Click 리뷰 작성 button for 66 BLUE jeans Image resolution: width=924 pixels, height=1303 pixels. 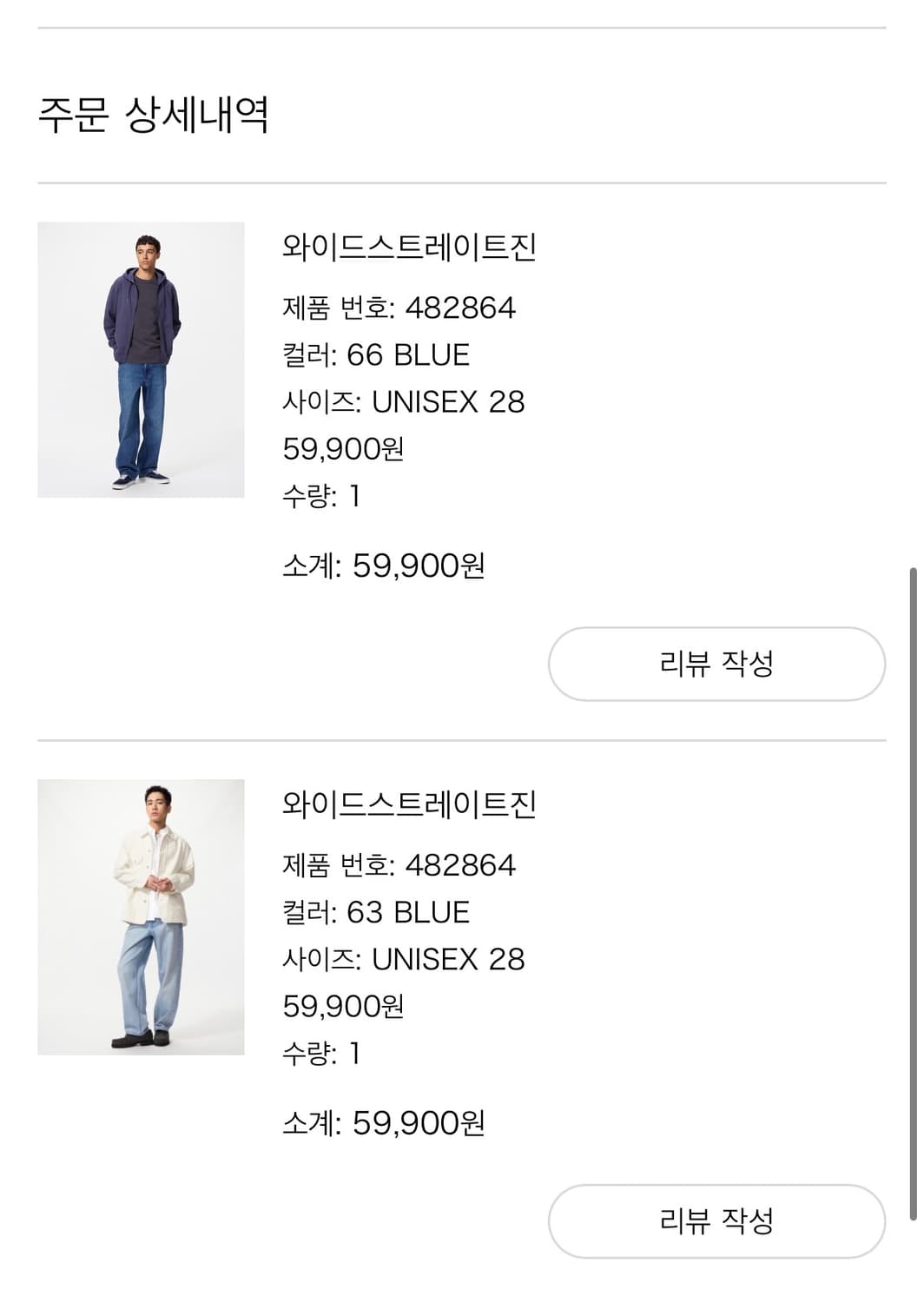[x=718, y=665]
